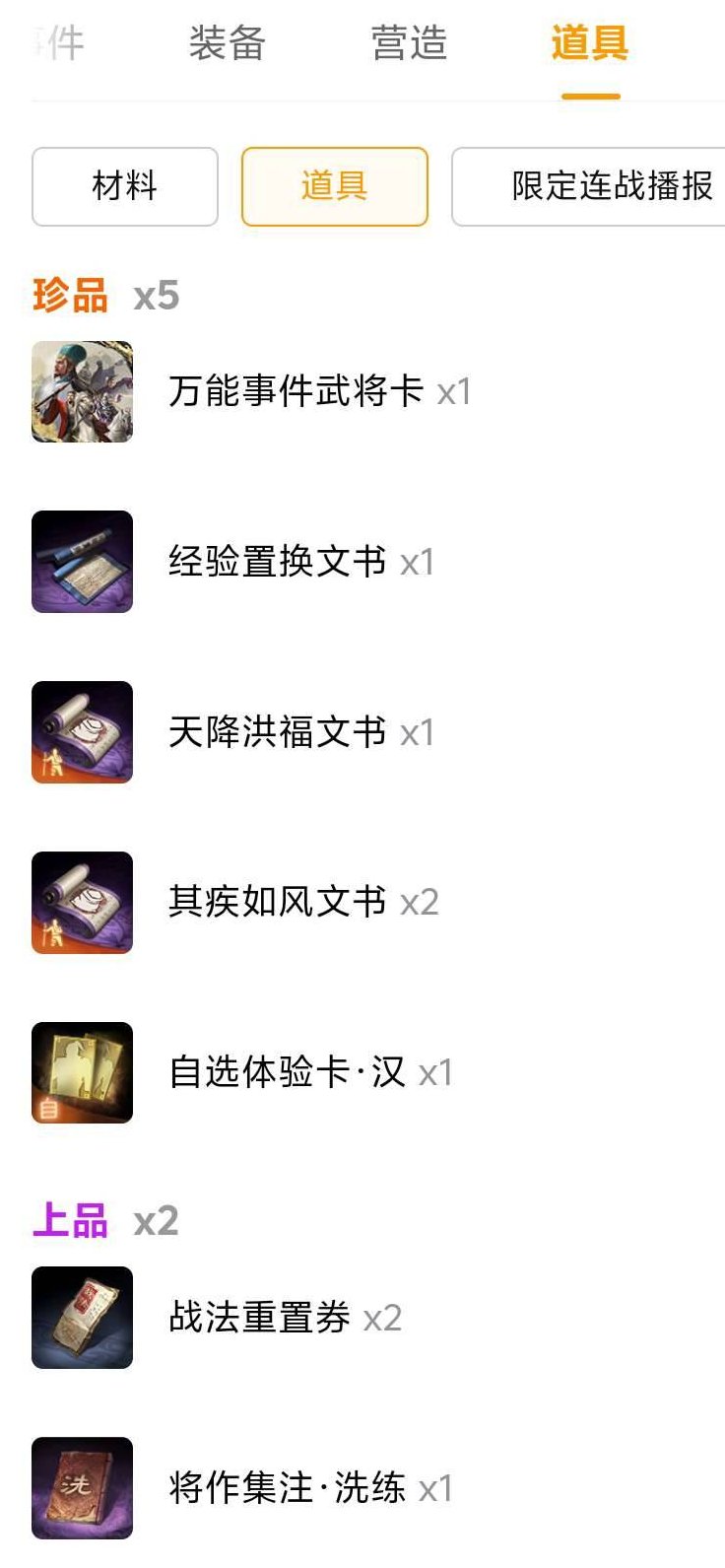Click the 万能事件武将卡 name label
Screen dimensions: 725x1568
coord(296,390)
